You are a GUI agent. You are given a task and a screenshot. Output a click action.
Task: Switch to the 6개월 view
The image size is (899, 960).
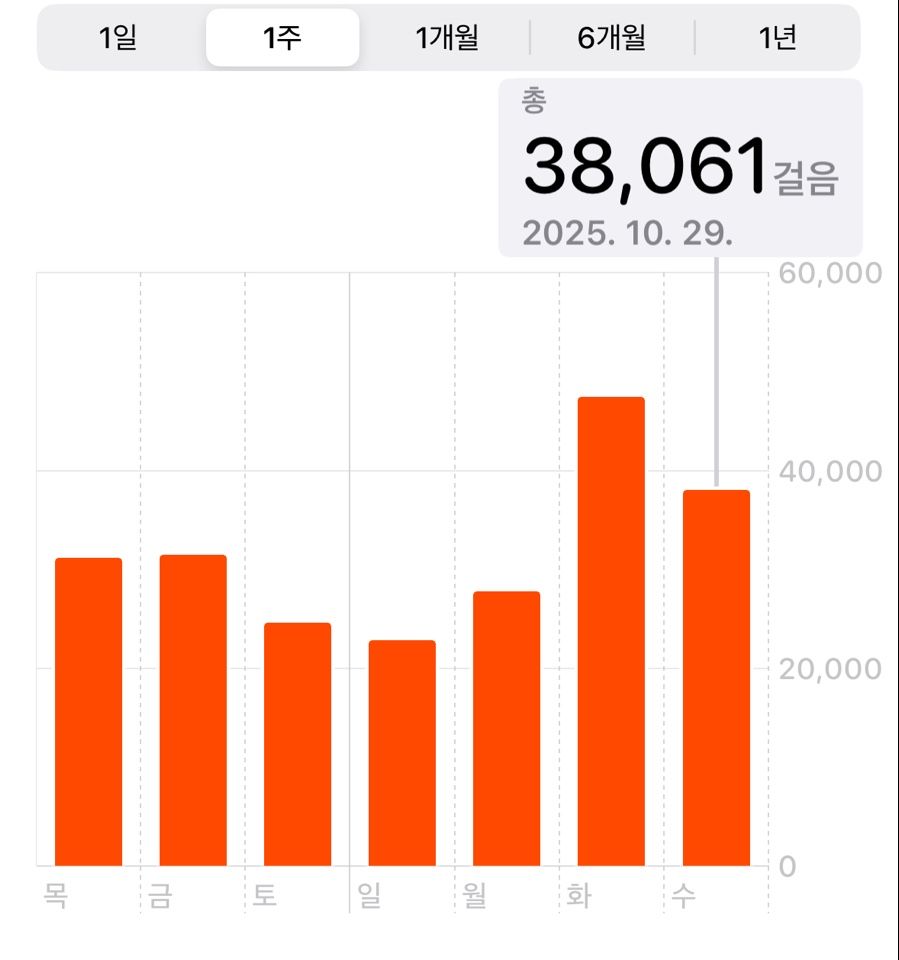(611, 38)
